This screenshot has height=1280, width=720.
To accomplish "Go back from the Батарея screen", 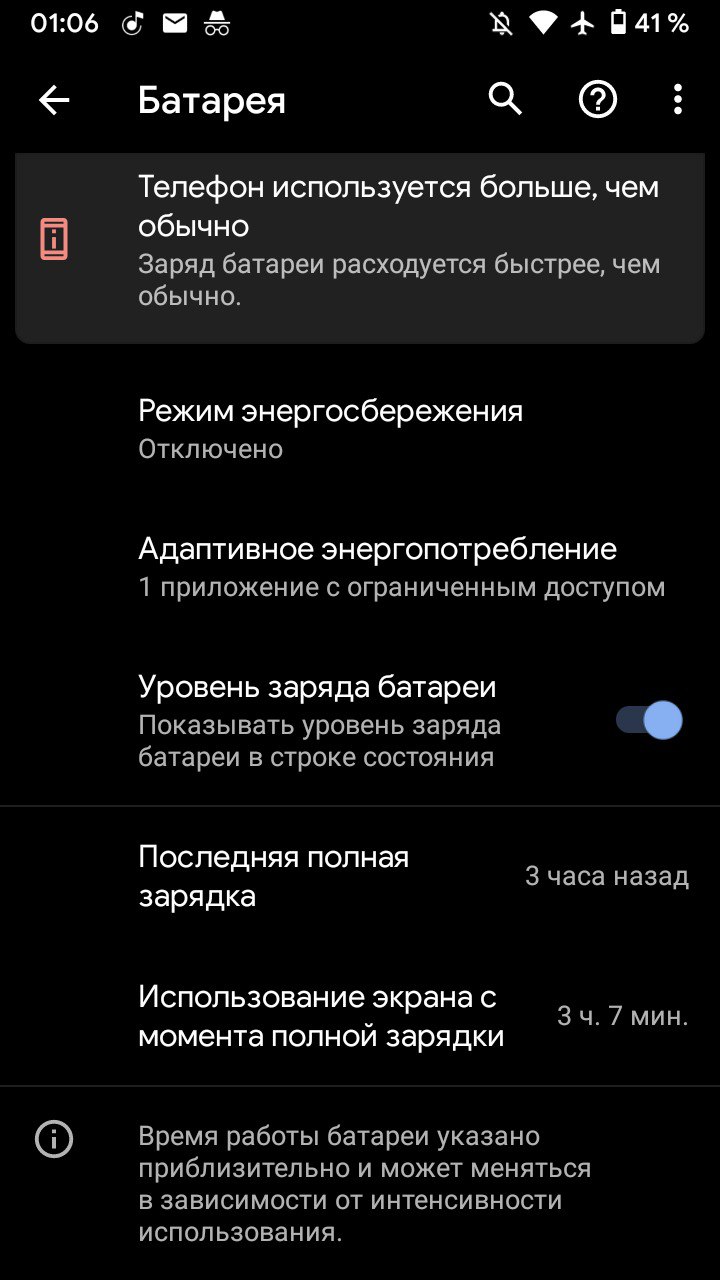I will 54,100.
